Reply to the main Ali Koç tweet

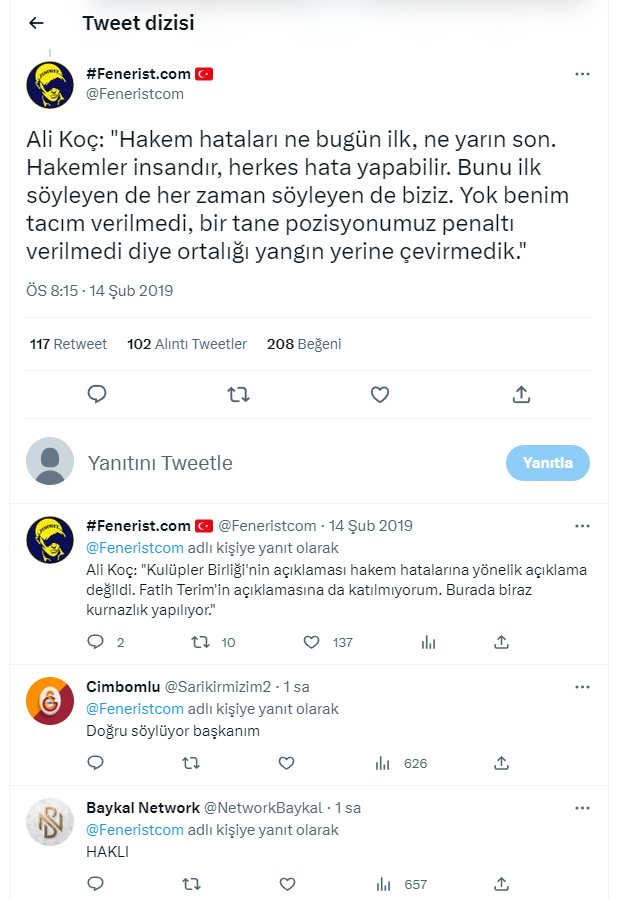tap(97, 395)
